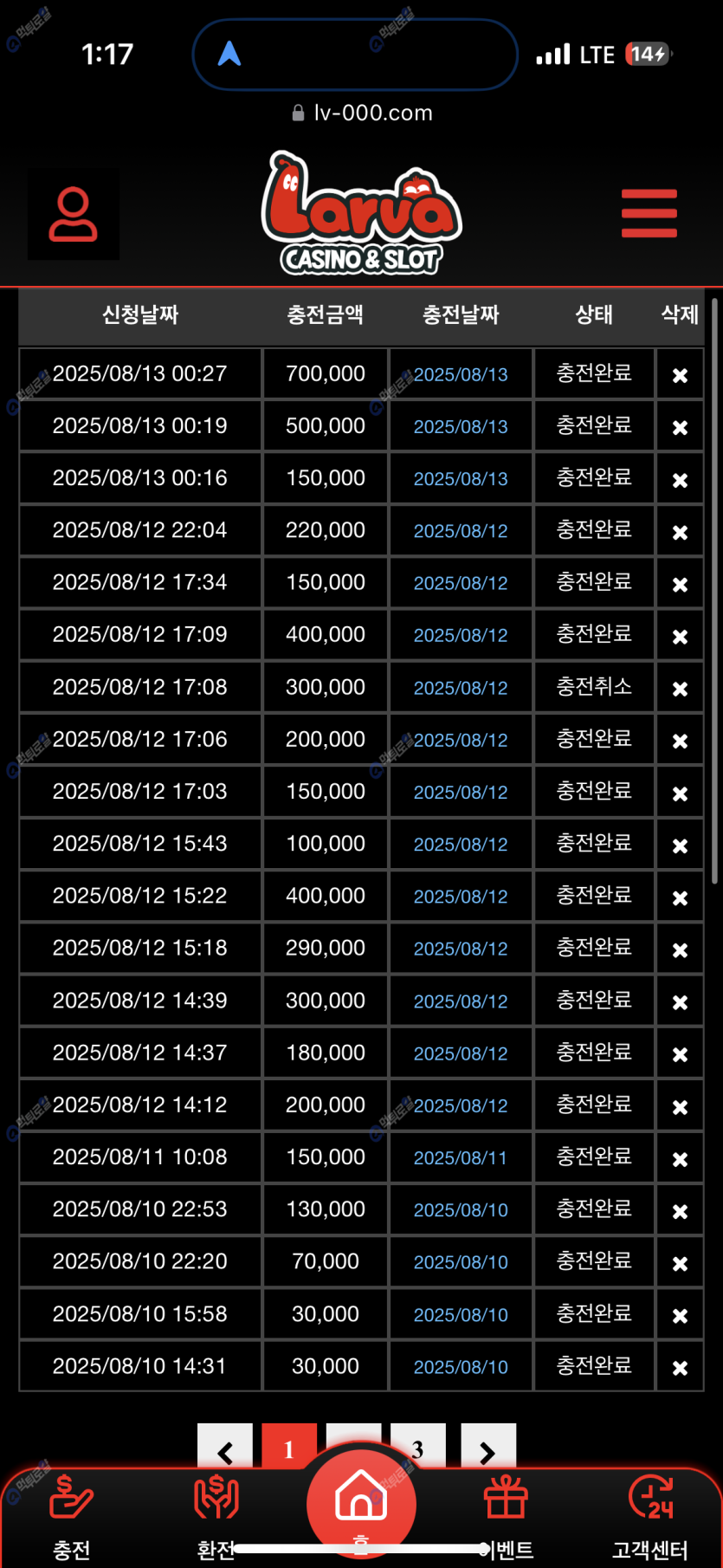Remove the 2025/08/12 15:43 charge row
This screenshot has height=1568, width=723.
click(x=680, y=846)
